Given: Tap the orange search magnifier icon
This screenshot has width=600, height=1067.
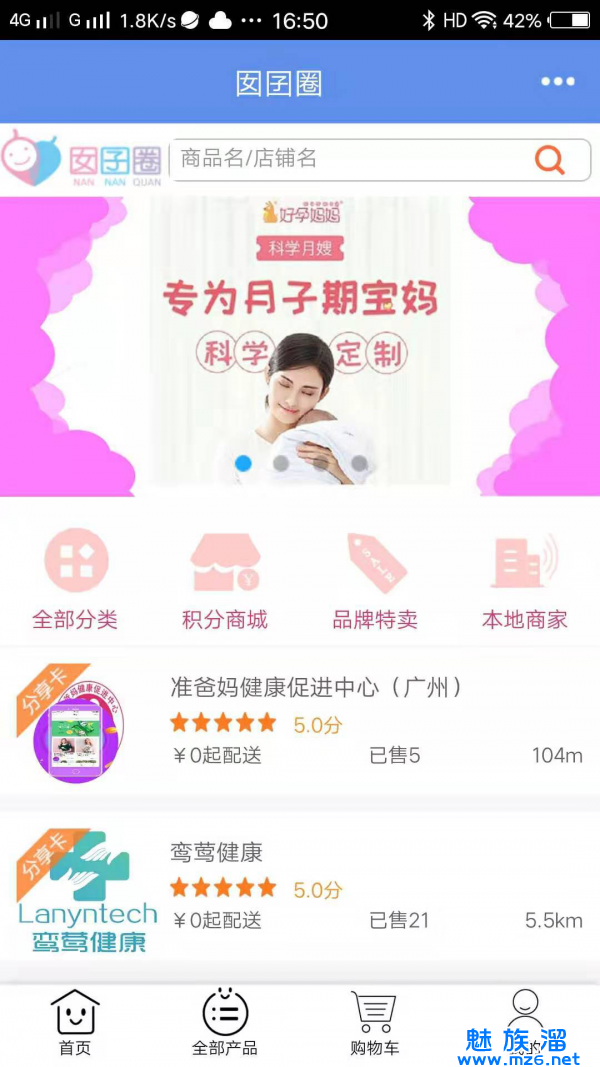Looking at the screenshot, I should 549,160.
